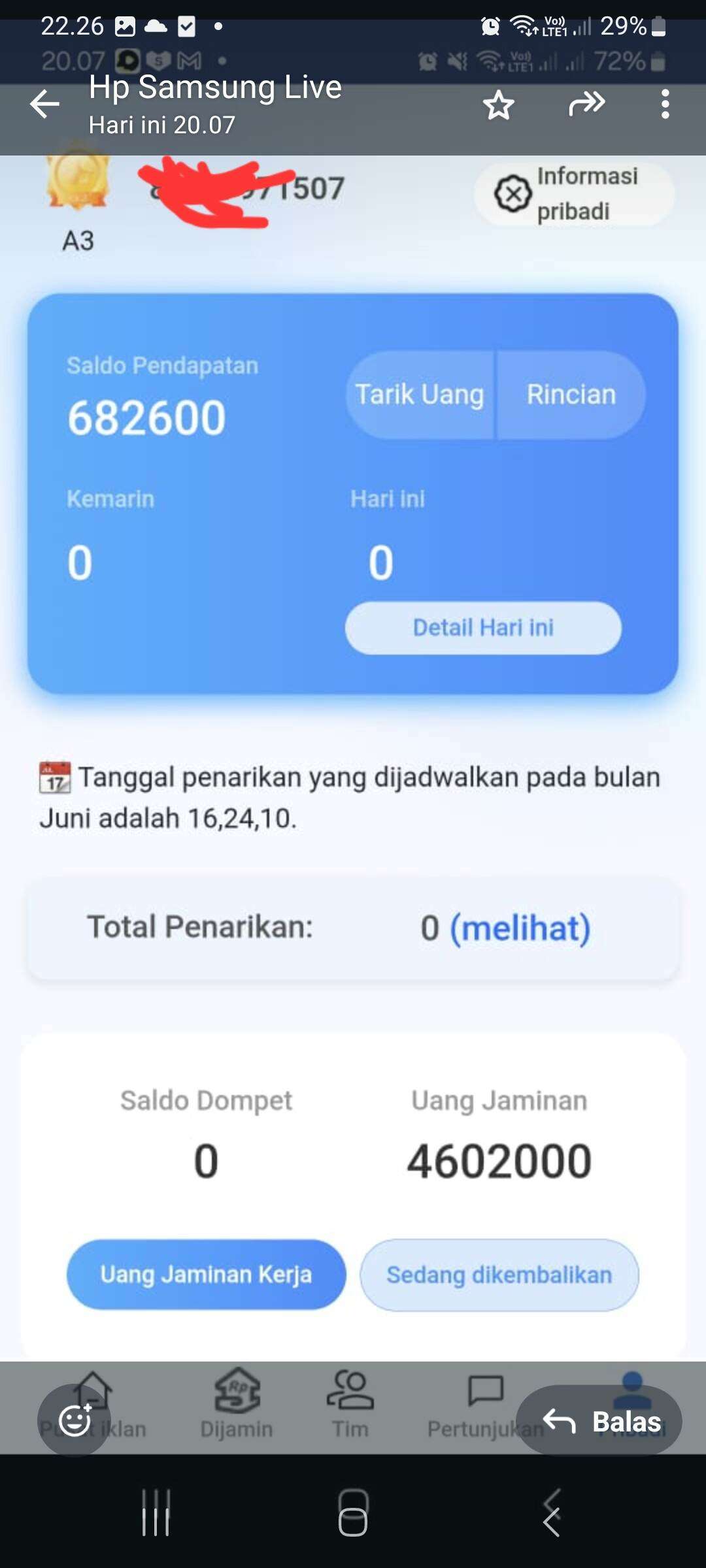
Task: Open the three-dot overflow menu
Action: click(665, 105)
